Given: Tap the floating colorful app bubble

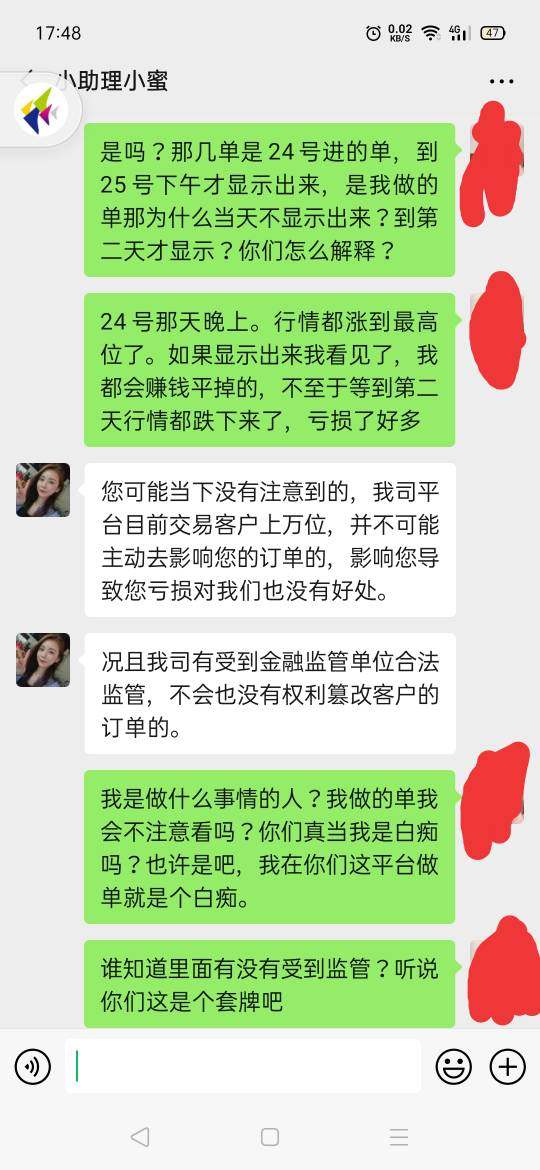Looking at the screenshot, I should coord(39,110).
